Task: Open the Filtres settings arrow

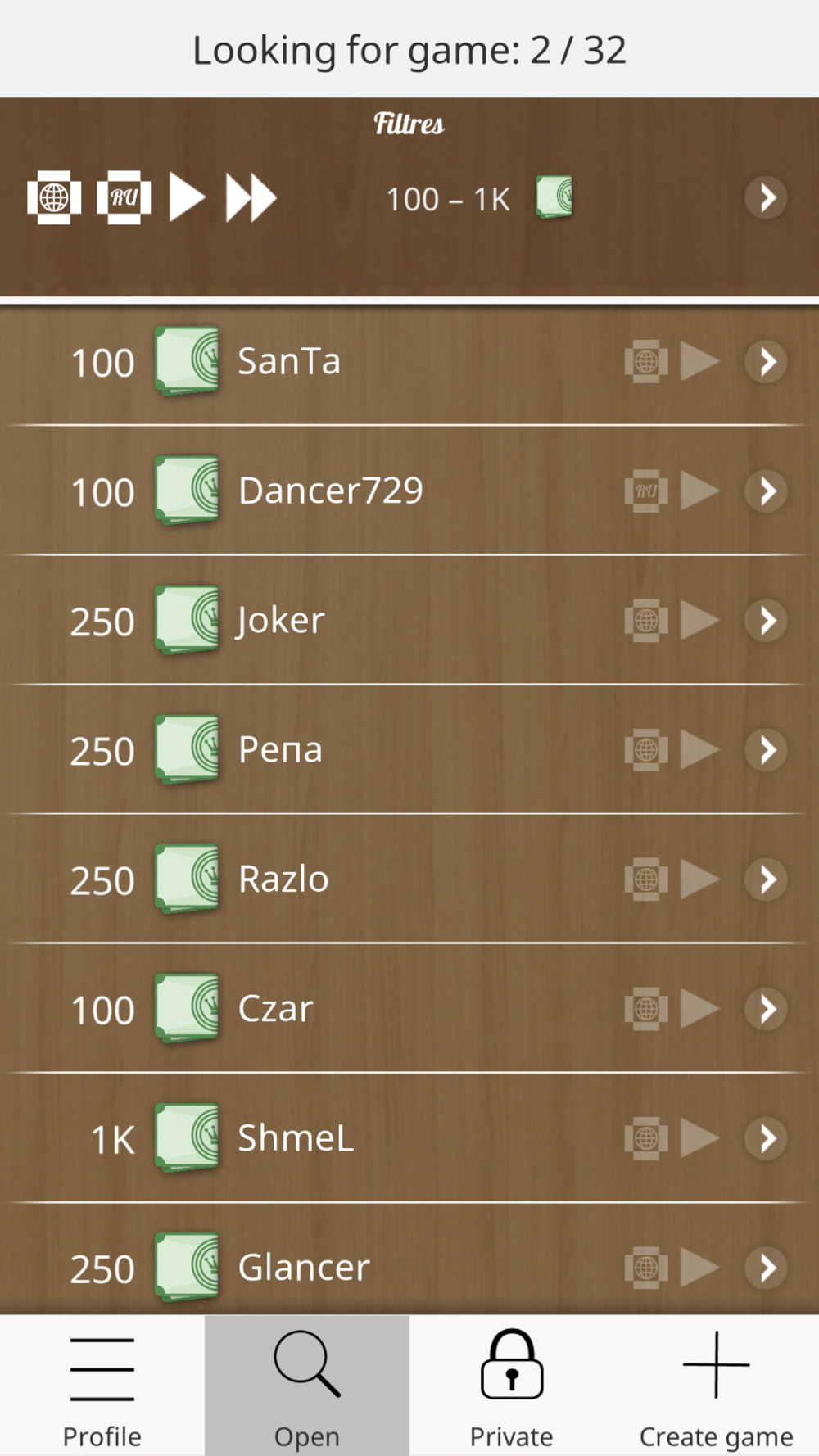Action: (x=767, y=197)
